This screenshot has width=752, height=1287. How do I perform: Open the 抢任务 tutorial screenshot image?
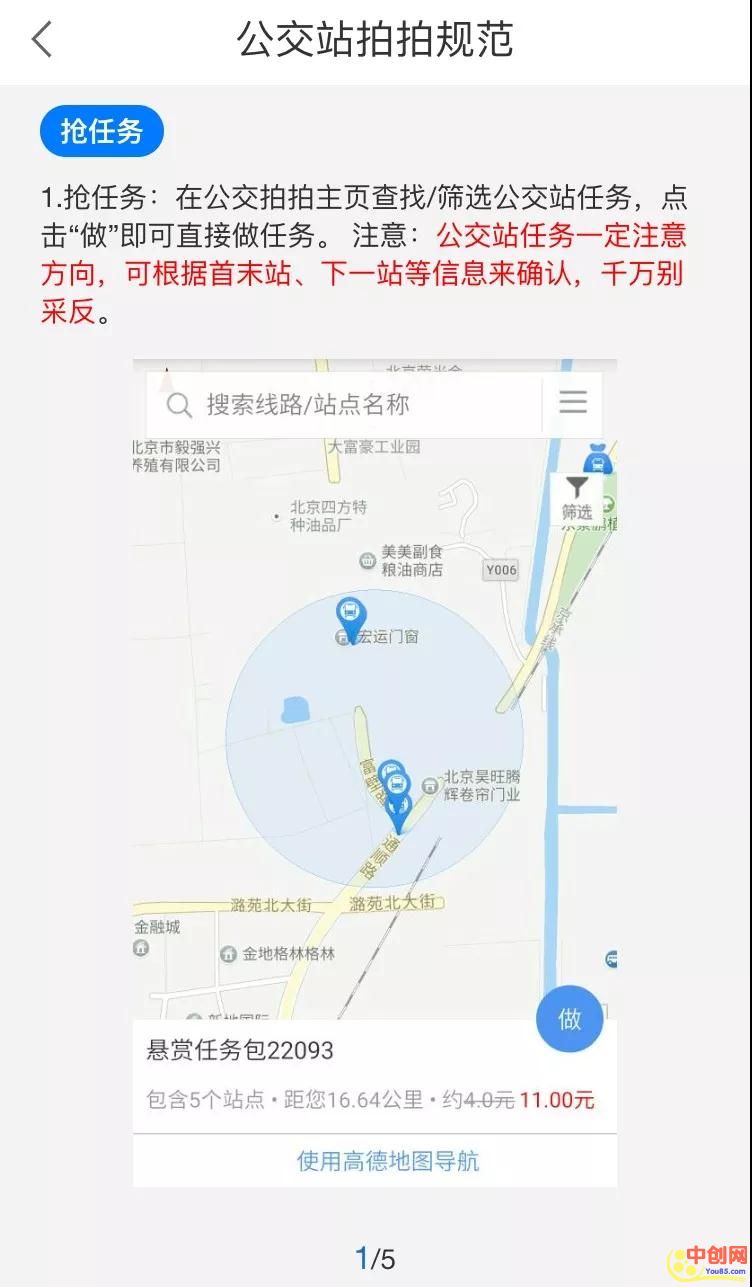pyautogui.click(x=375, y=772)
